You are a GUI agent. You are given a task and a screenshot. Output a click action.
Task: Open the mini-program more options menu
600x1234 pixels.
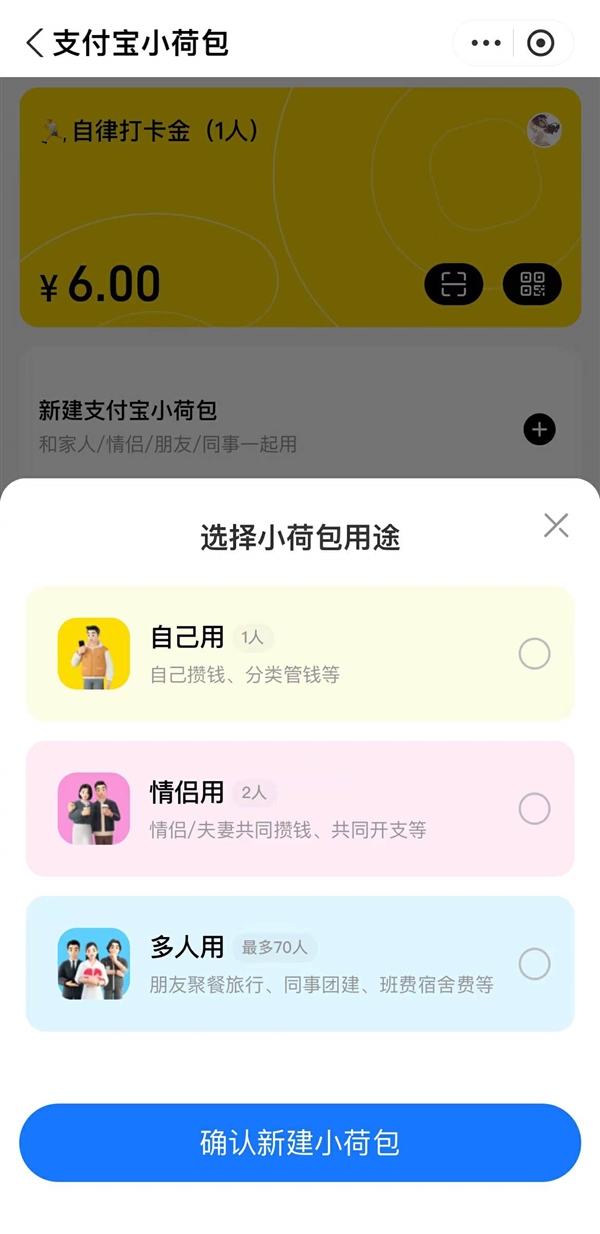coord(486,43)
